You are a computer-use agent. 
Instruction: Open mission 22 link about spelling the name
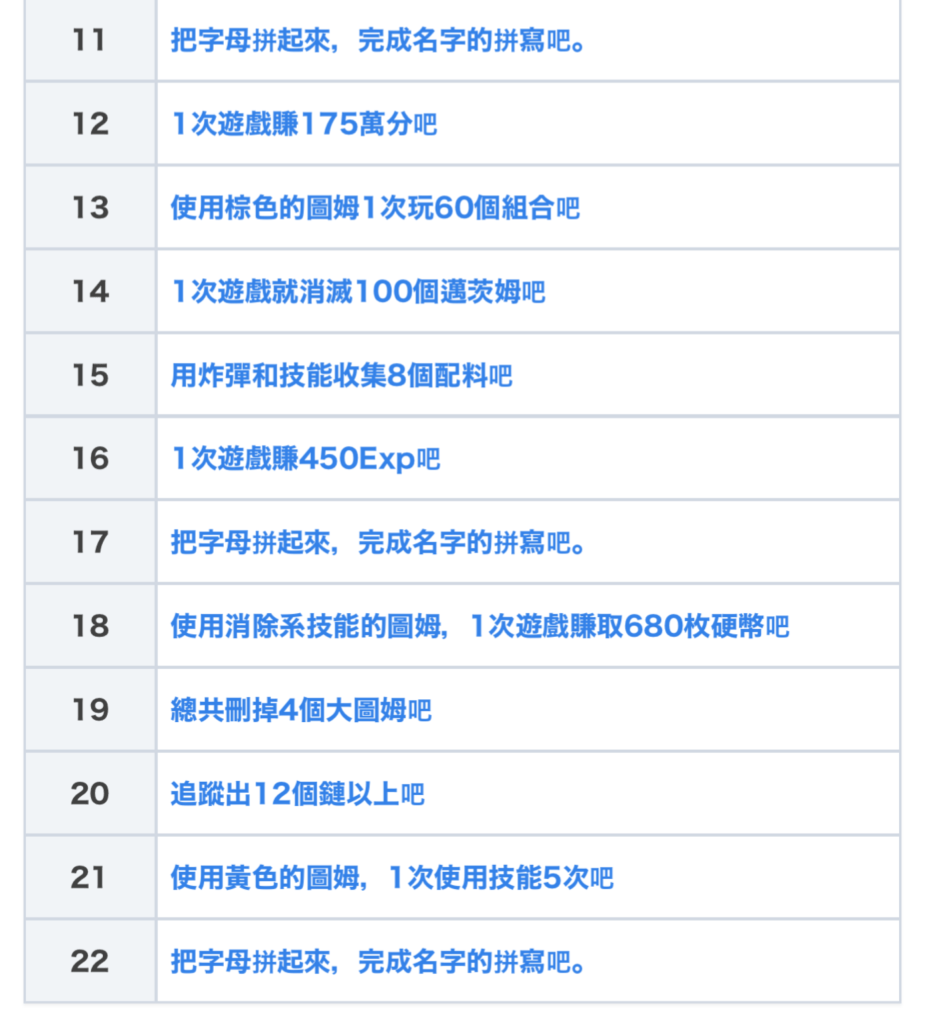(378, 963)
